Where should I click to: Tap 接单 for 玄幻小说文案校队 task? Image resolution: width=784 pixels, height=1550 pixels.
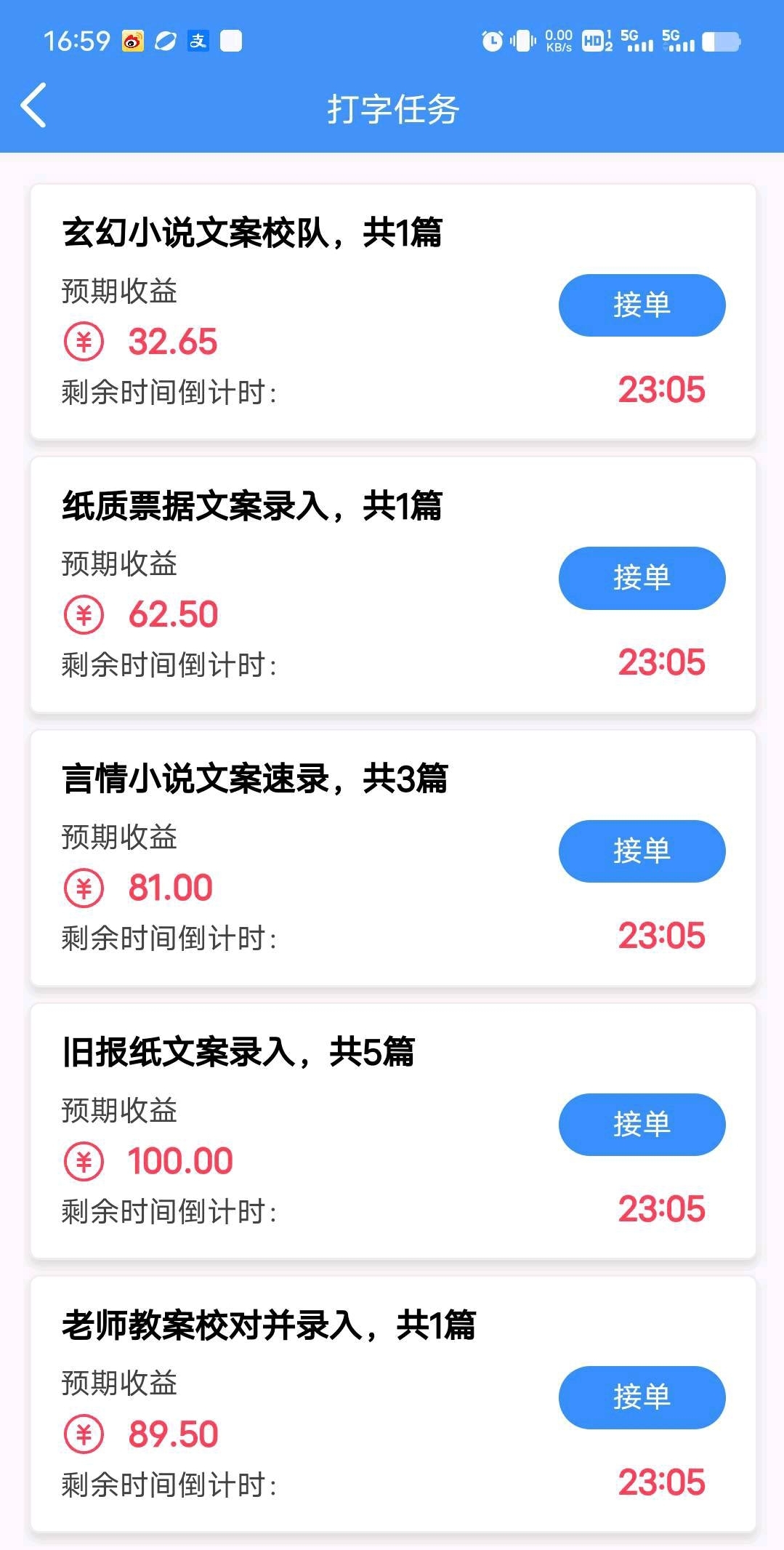[642, 306]
